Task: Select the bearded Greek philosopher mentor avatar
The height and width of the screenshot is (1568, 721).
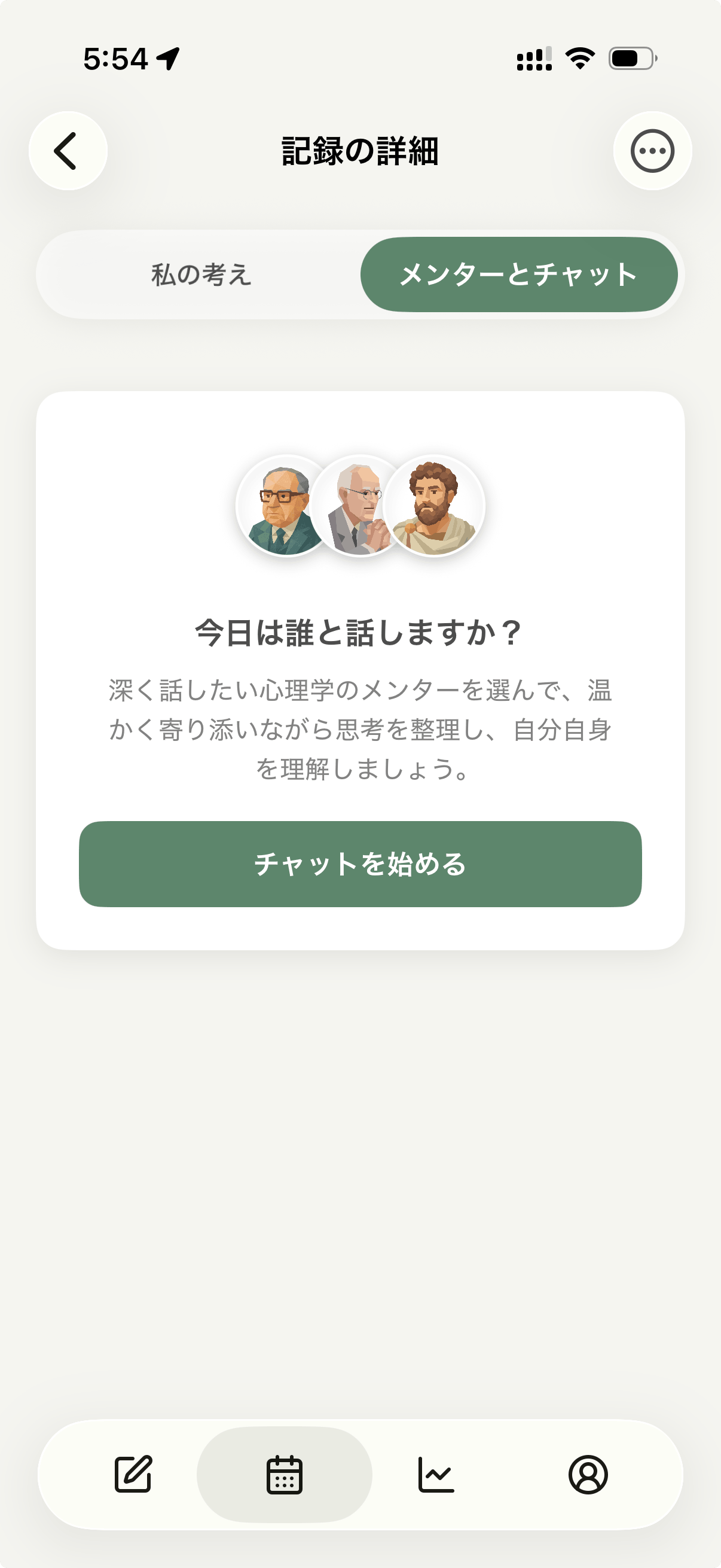Action: tap(435, 507)
